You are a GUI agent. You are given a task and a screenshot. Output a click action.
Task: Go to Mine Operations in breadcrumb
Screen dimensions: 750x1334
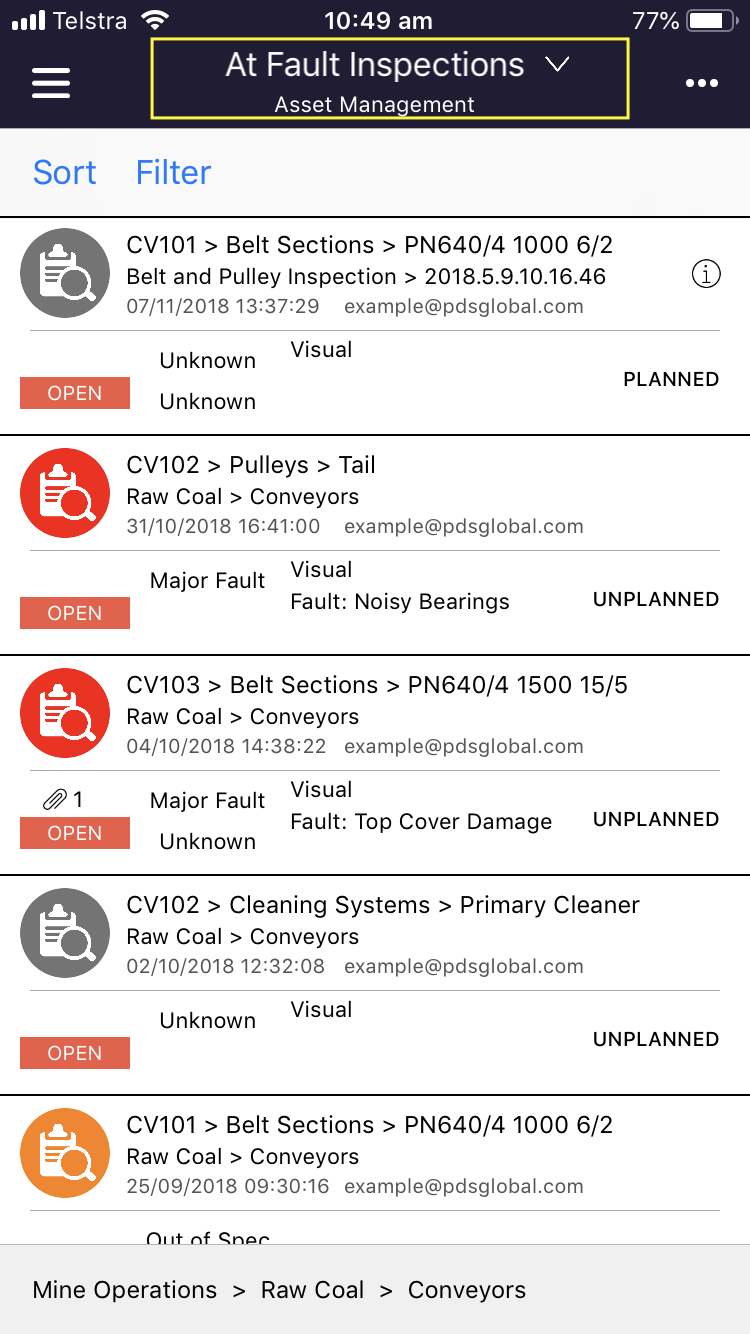[x=125, y=1290]
